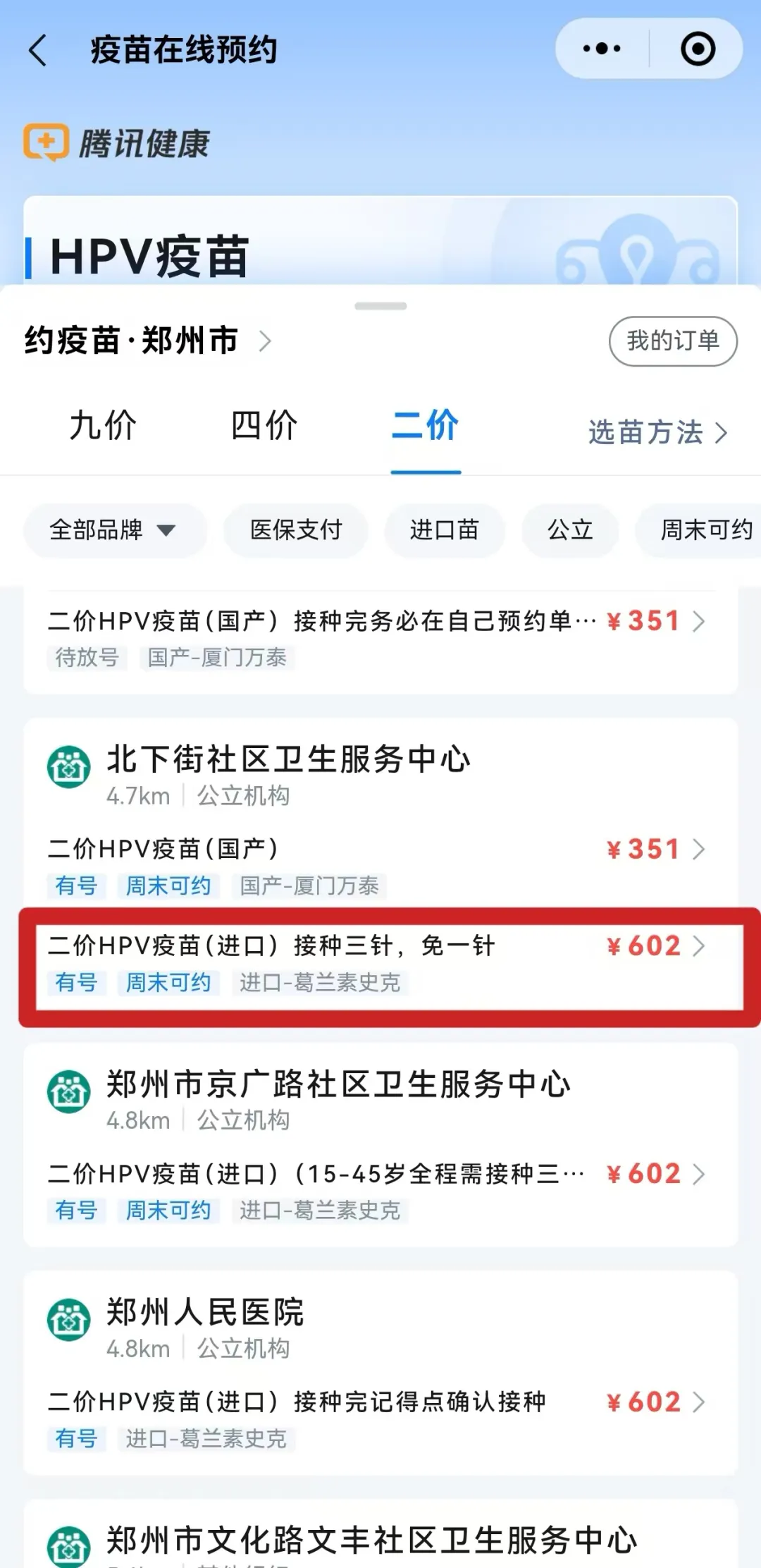Open 选苗方法 guide

(657, 432)
